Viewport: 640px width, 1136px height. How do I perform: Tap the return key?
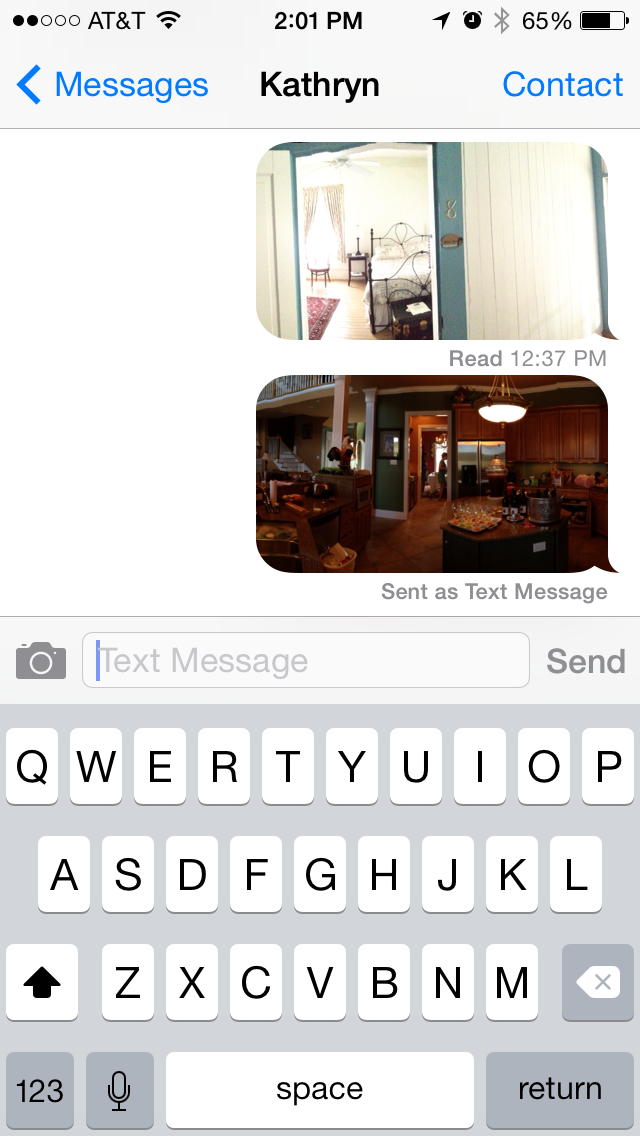point(560,1089)
